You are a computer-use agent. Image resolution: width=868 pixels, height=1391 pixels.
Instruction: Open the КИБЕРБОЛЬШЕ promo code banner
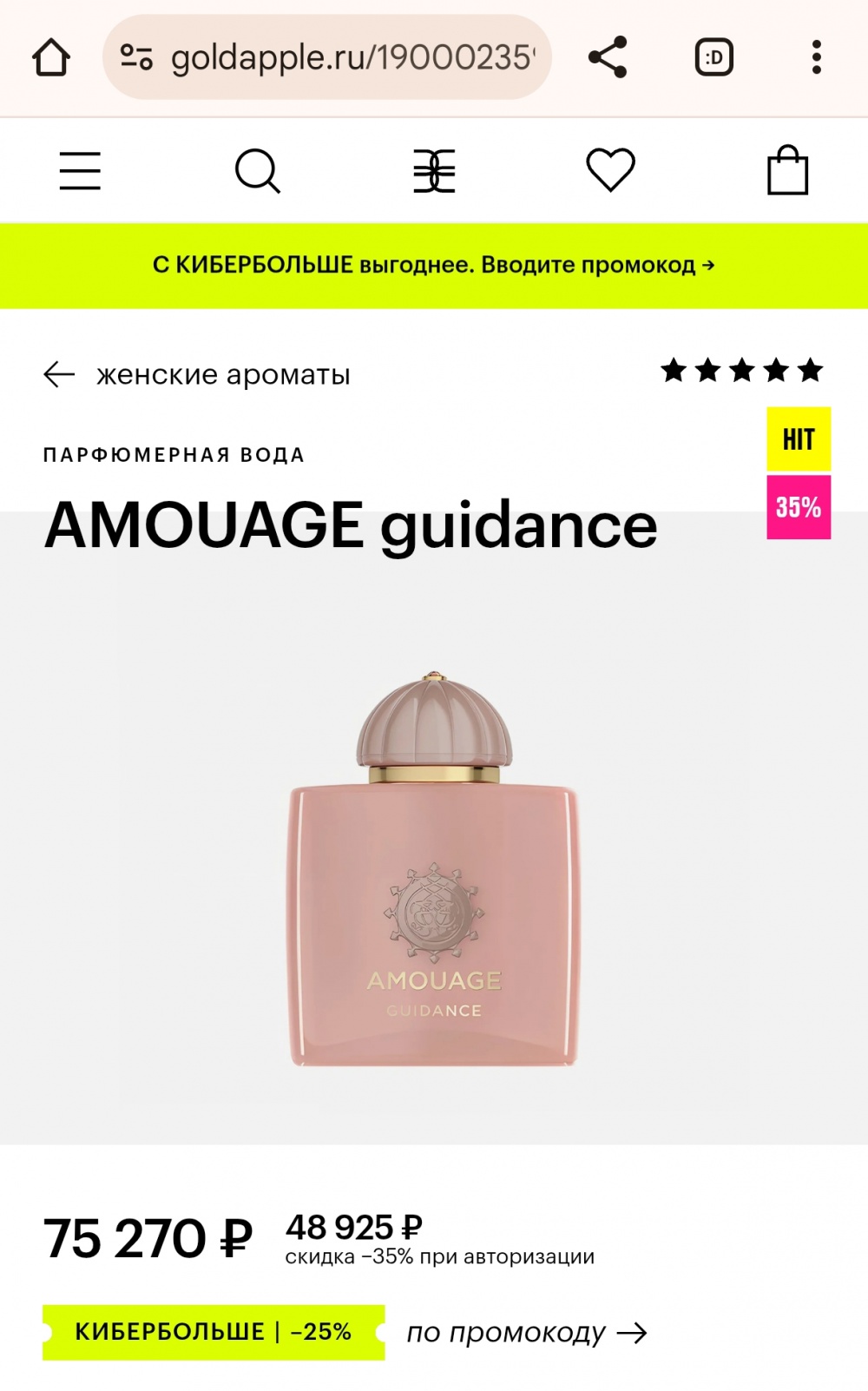[434, 265]
